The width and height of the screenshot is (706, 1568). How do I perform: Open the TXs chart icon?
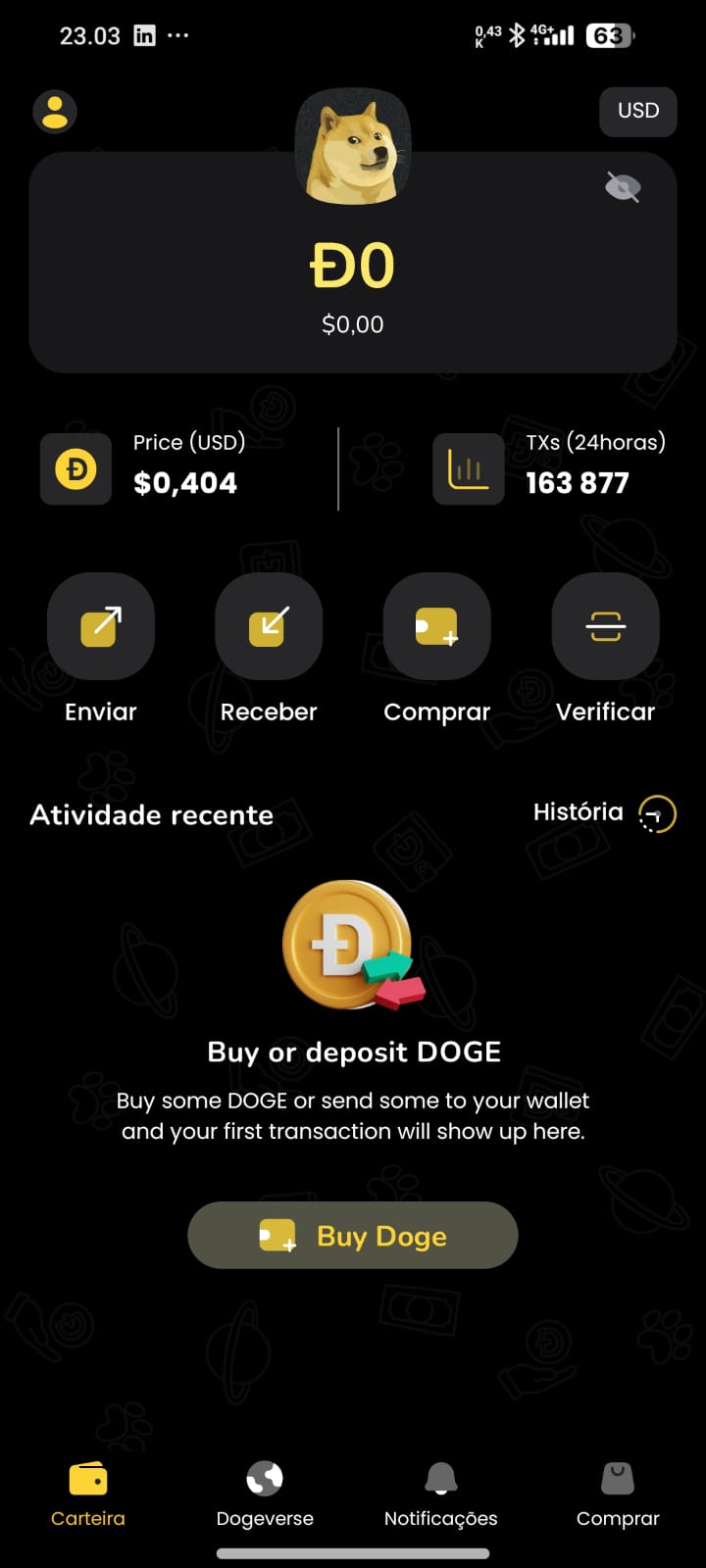coord(468,469)
